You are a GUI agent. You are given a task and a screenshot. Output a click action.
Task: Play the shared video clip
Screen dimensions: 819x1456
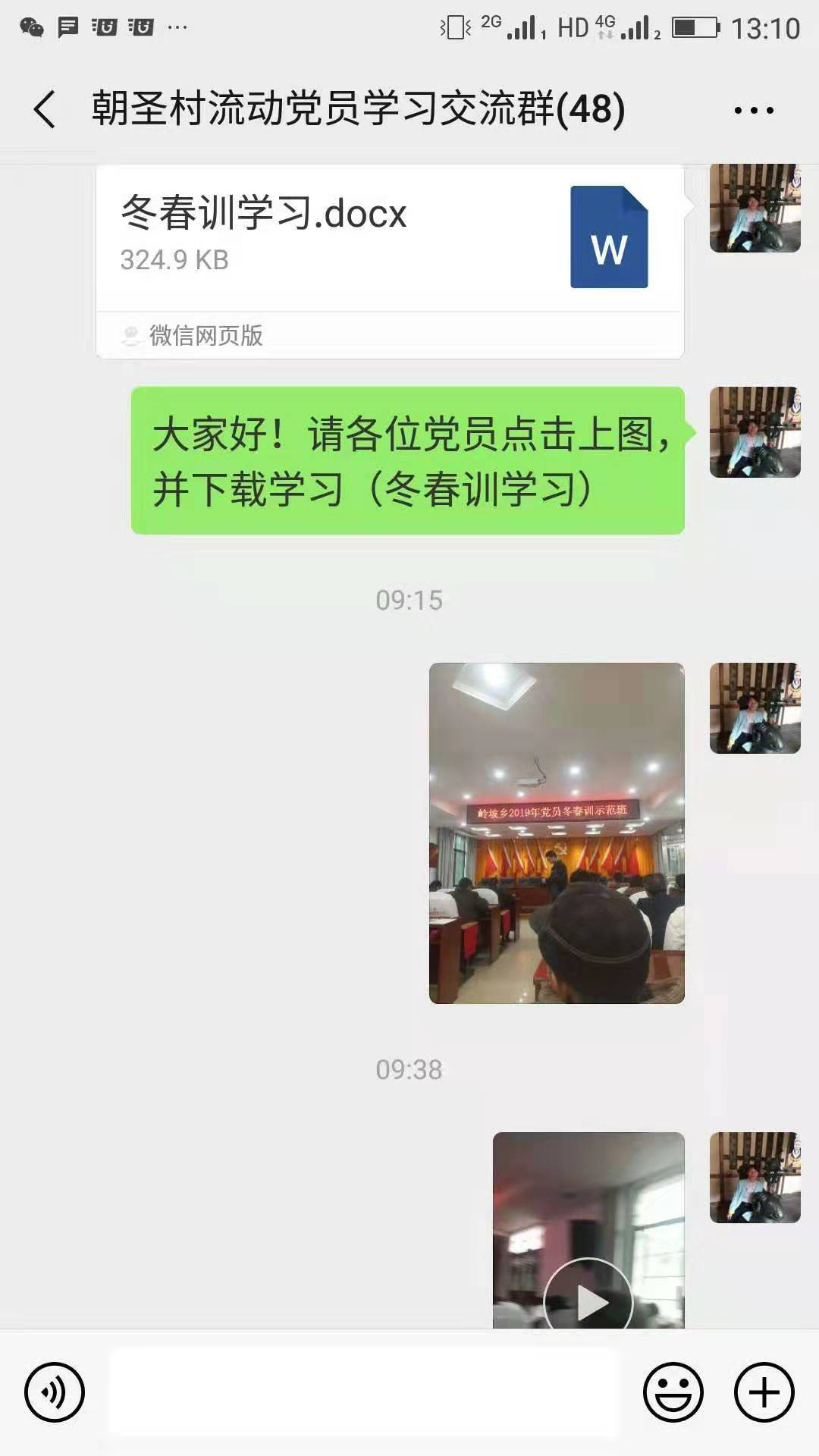pyautogui.click(x=588, y=1301)
